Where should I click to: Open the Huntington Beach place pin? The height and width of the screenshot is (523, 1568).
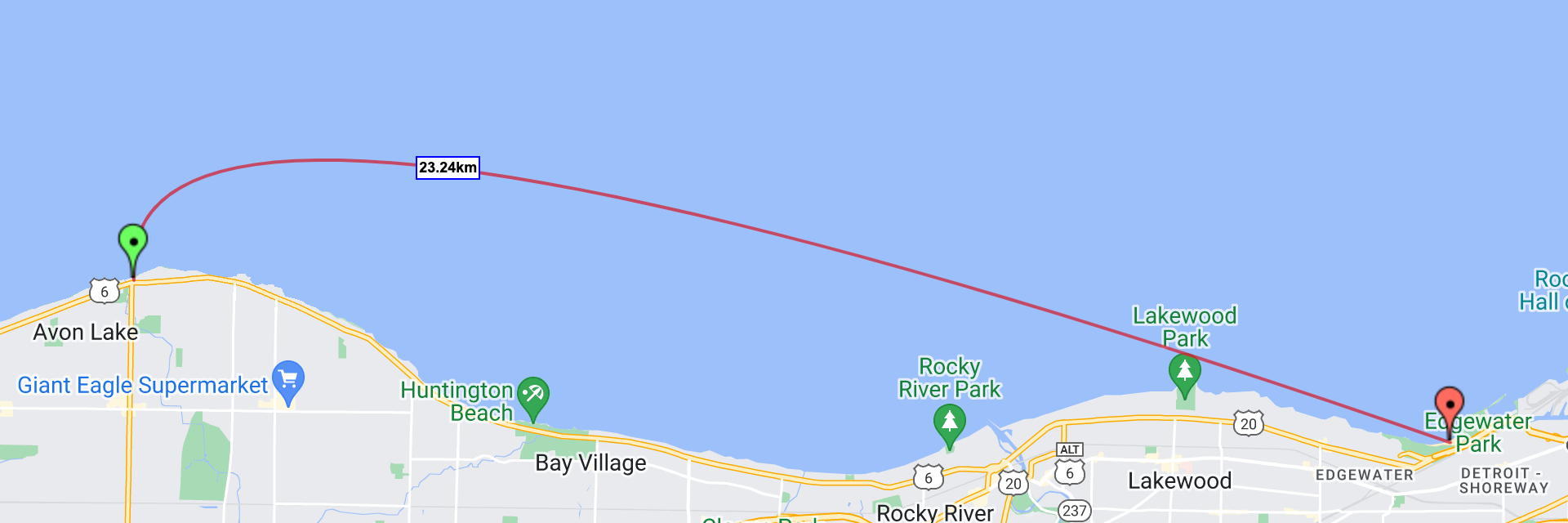tap(533, 396)
